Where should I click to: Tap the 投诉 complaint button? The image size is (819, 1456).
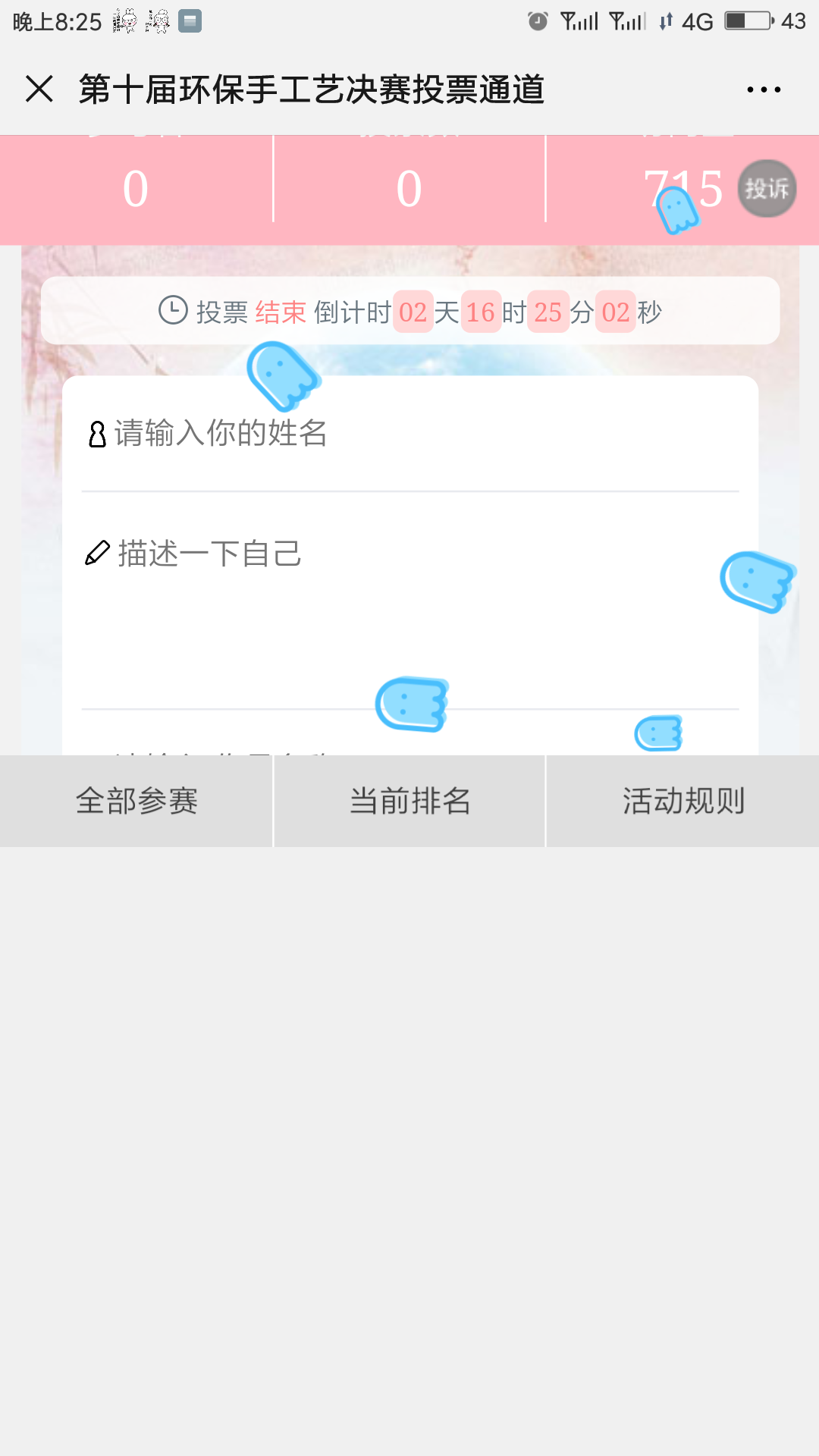point(767,189)
